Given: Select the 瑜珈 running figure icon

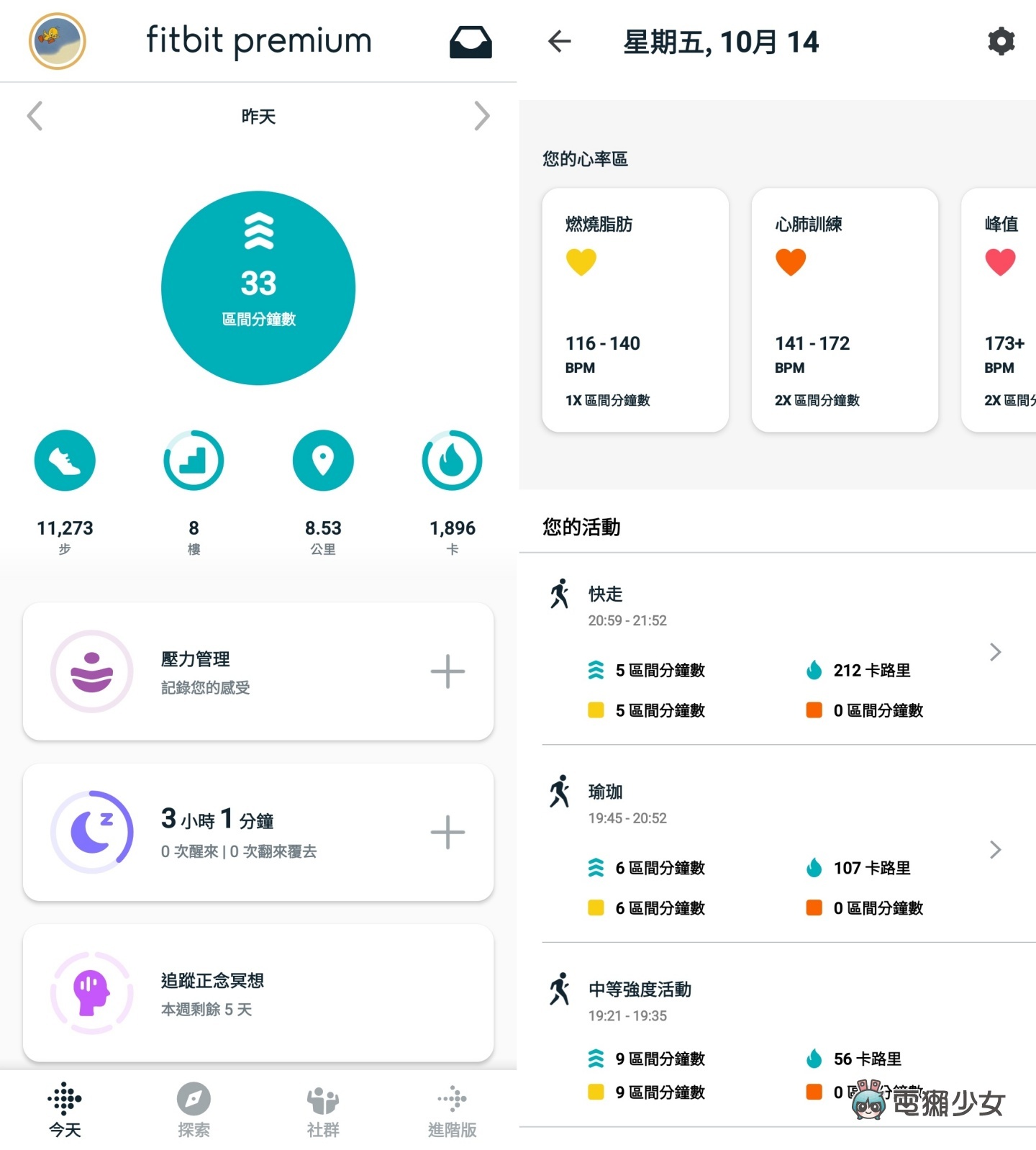Looking at the screenshot, I should [558, 792].
